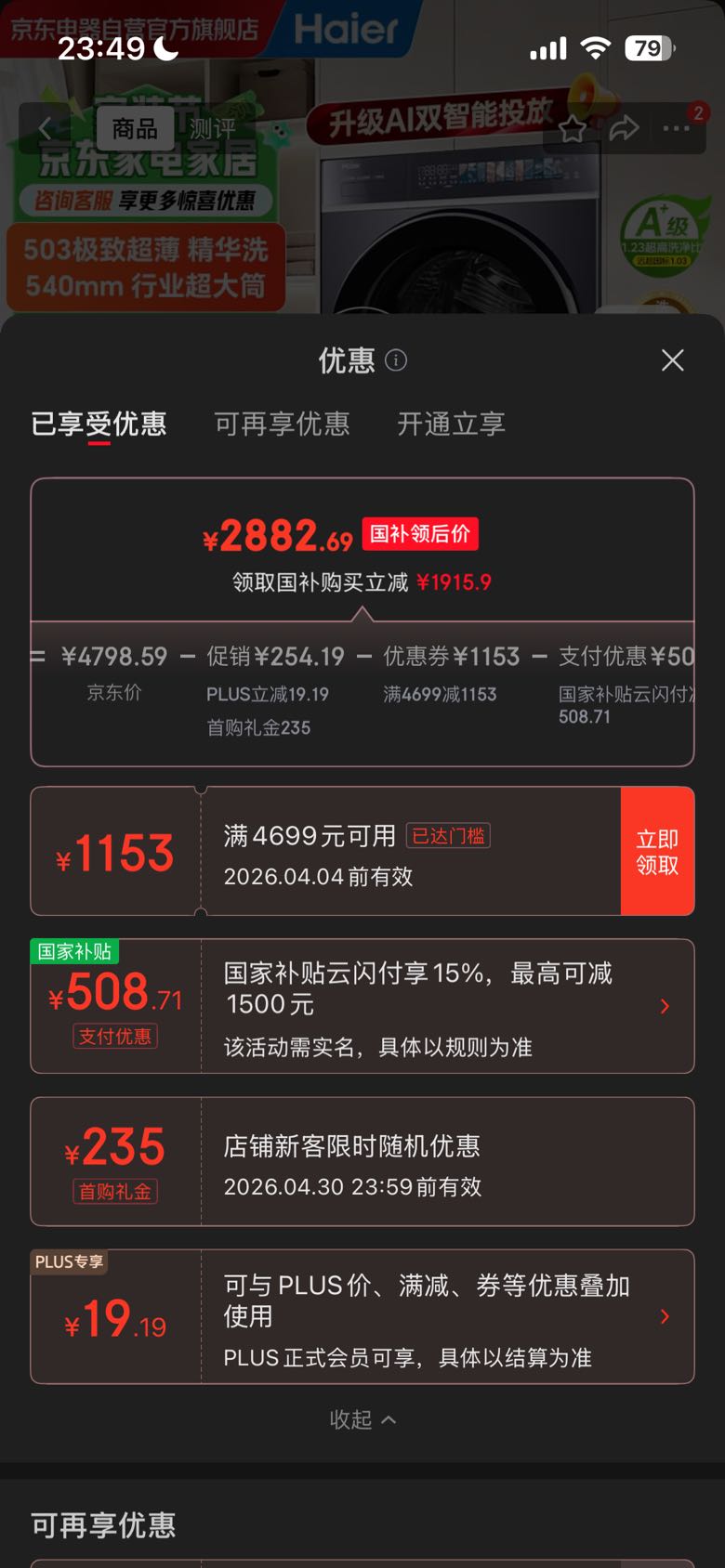Switch to the 测评 tab

tap(213, 128)
